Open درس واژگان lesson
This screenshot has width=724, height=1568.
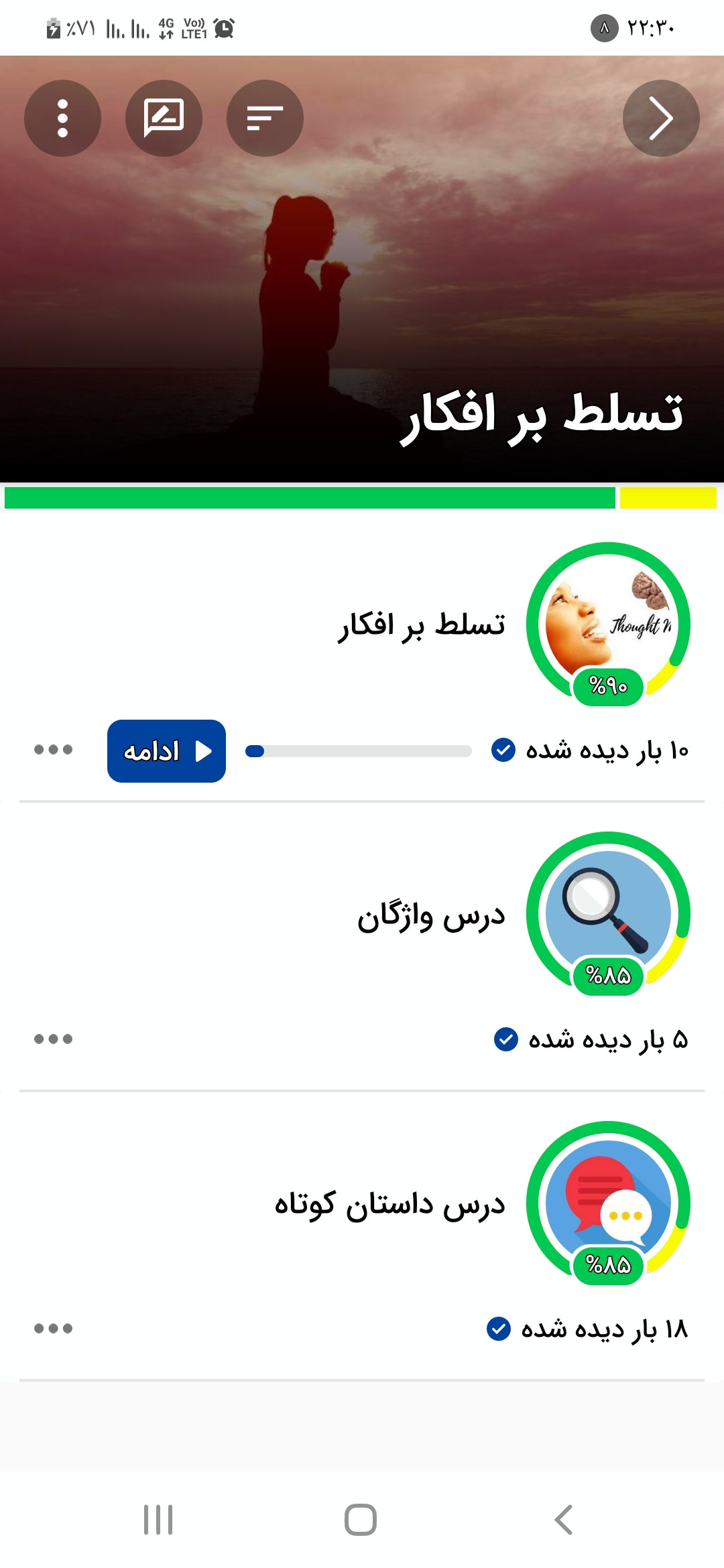coord(431,915)
